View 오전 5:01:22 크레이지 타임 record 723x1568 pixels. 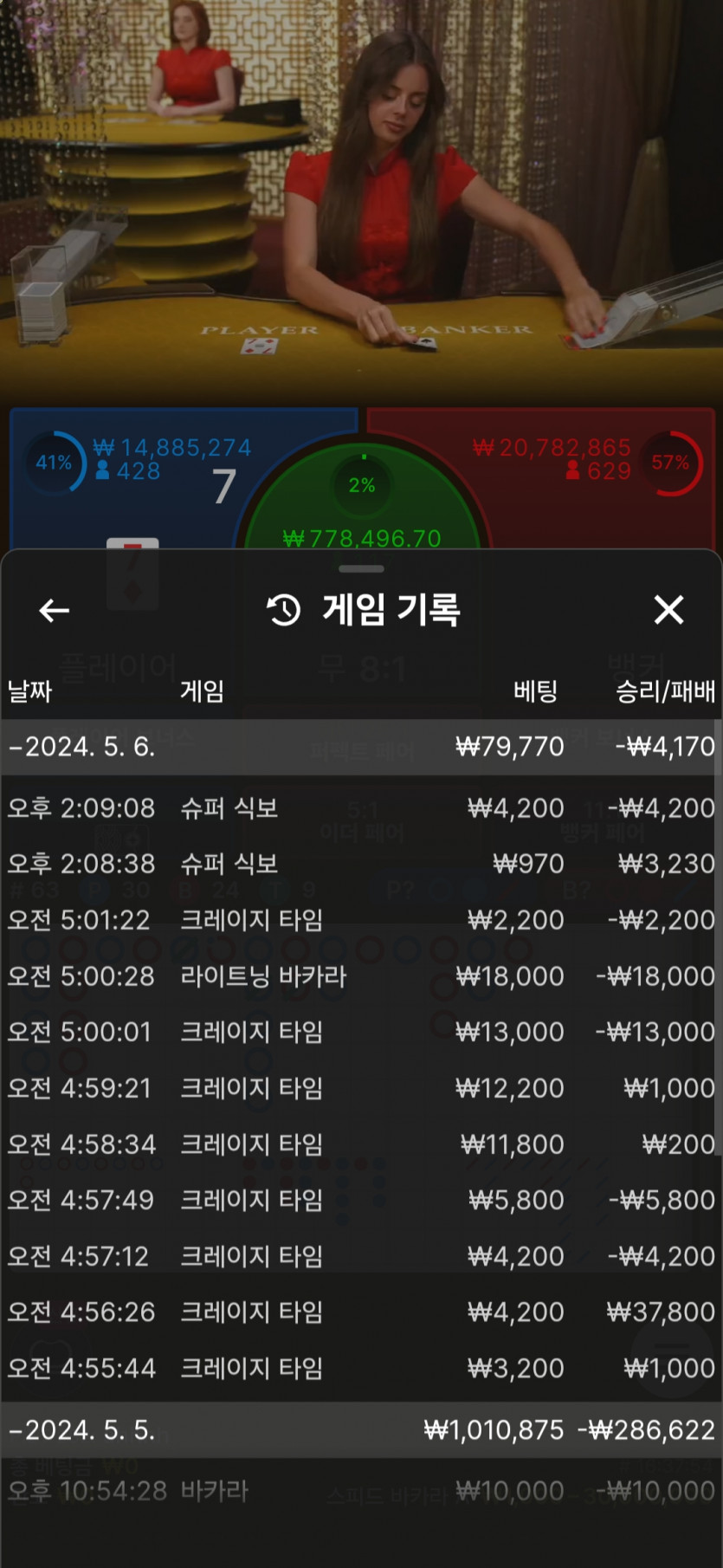click(x=361, y=920)
